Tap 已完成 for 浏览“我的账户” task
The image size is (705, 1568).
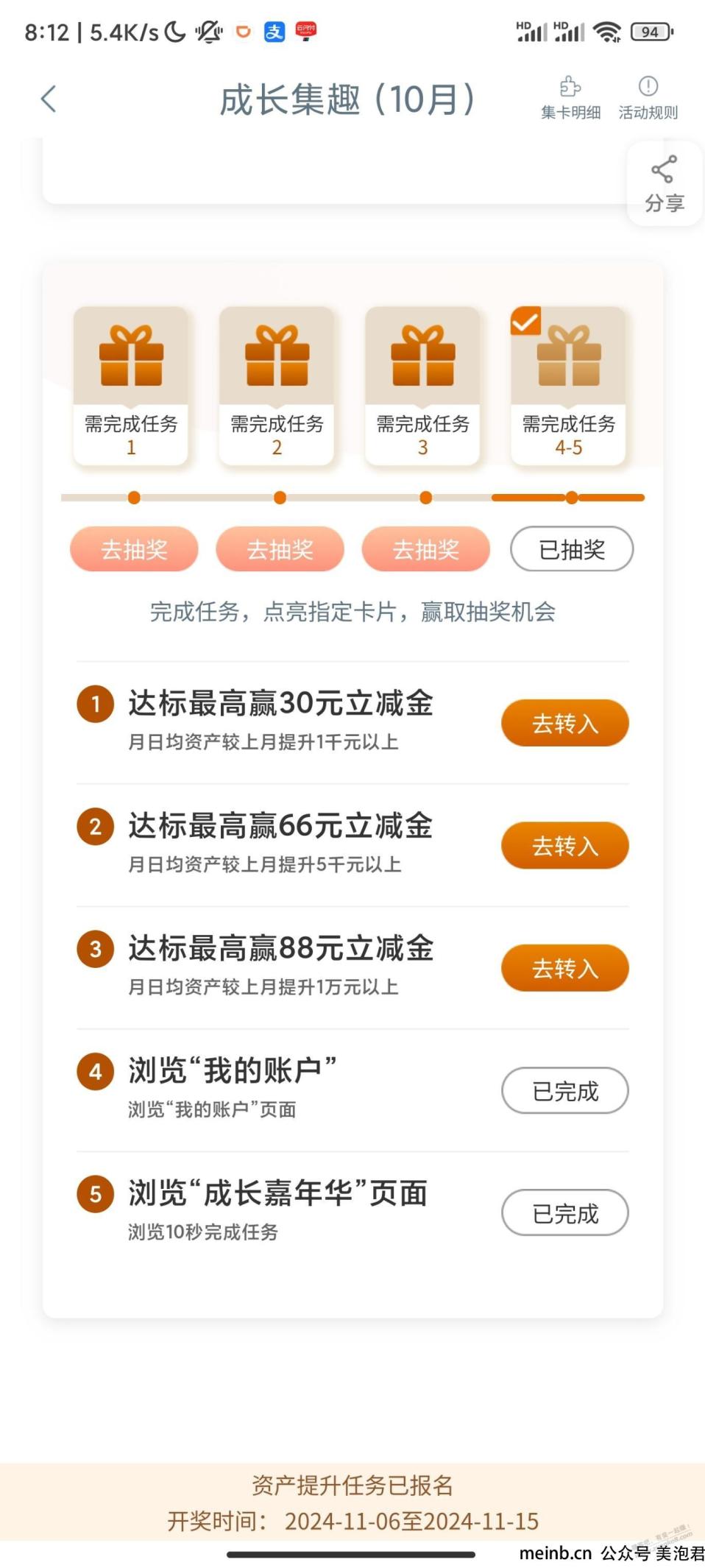(564, 1090)
